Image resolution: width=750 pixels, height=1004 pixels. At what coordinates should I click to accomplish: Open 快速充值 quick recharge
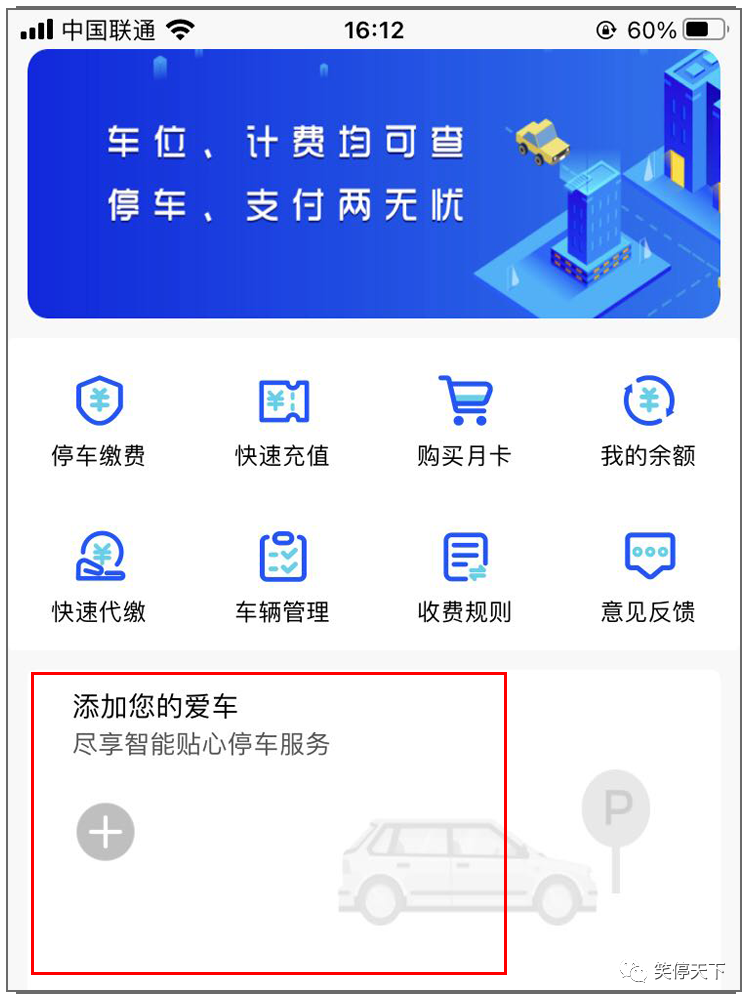282,422
